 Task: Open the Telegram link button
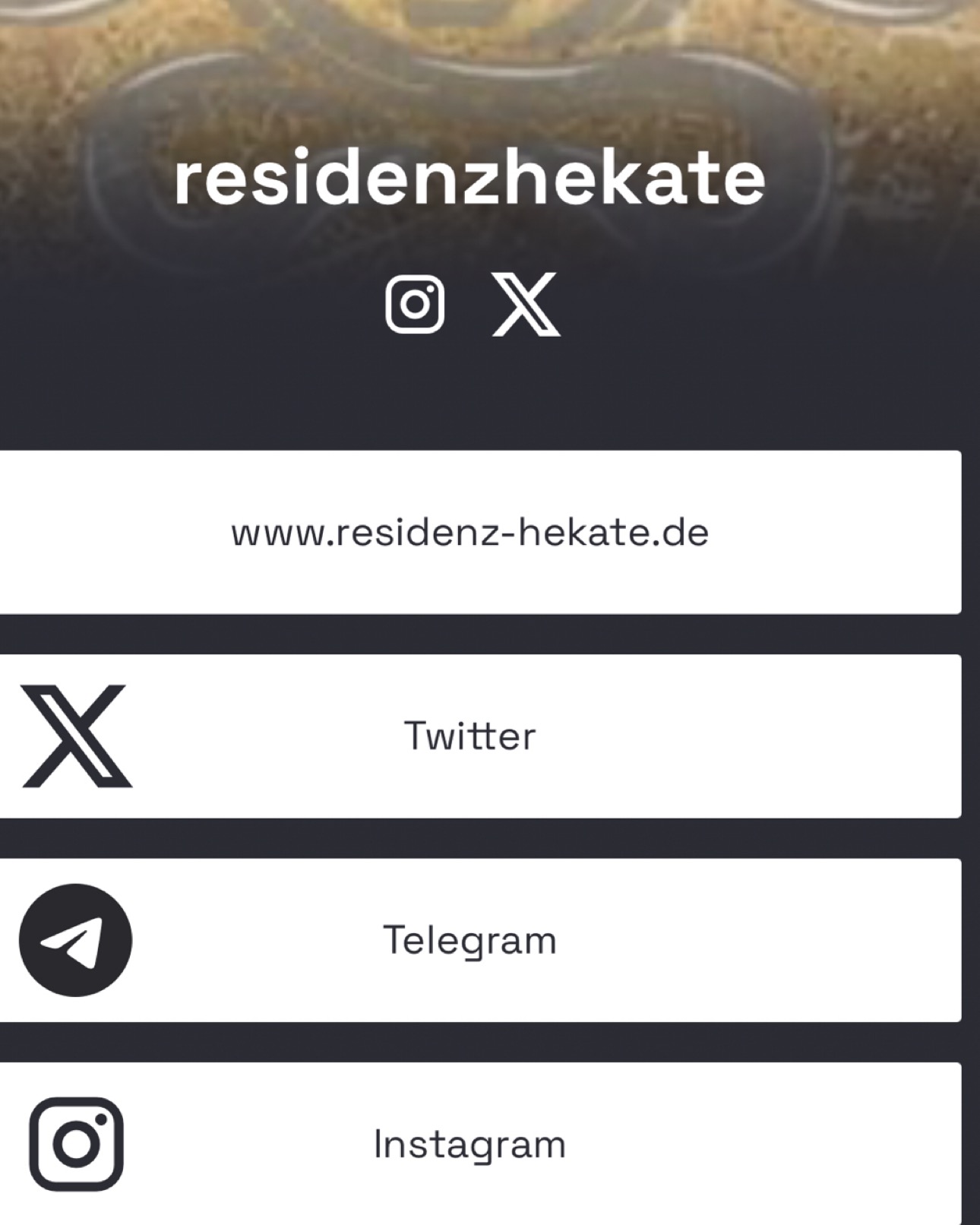(471, 940)
